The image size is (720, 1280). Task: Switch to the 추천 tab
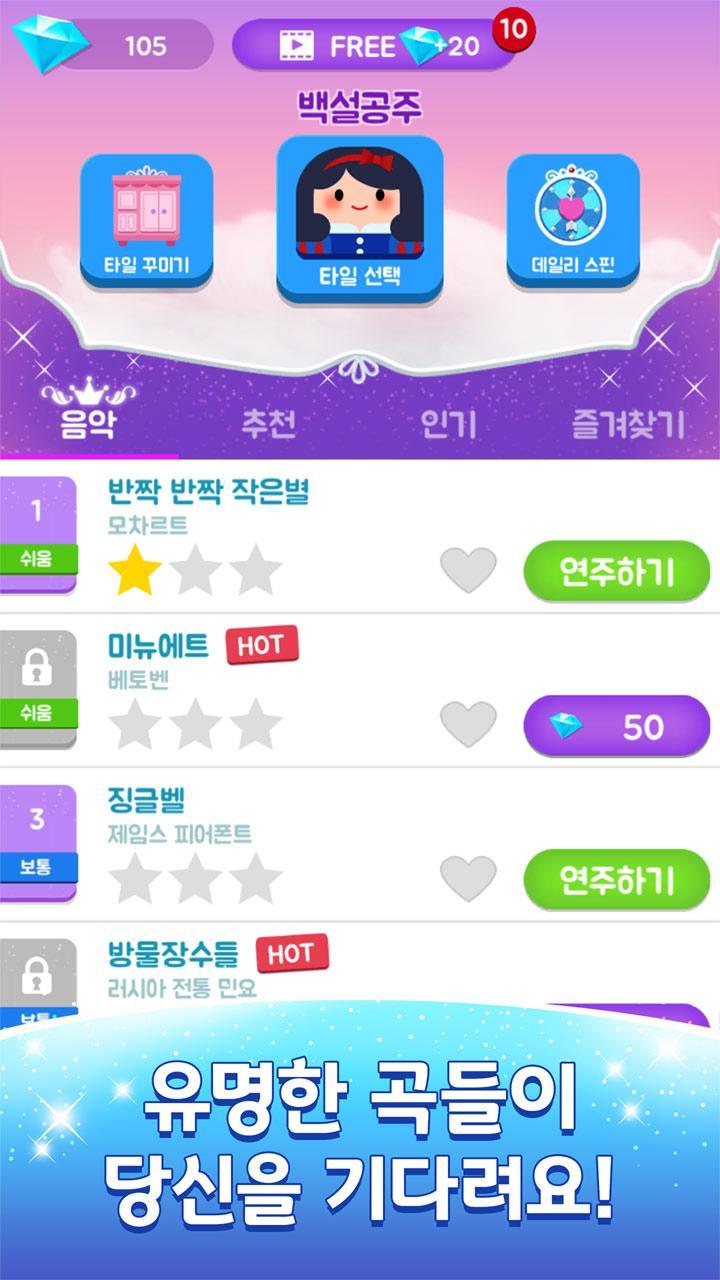click(x=268, y=424)
